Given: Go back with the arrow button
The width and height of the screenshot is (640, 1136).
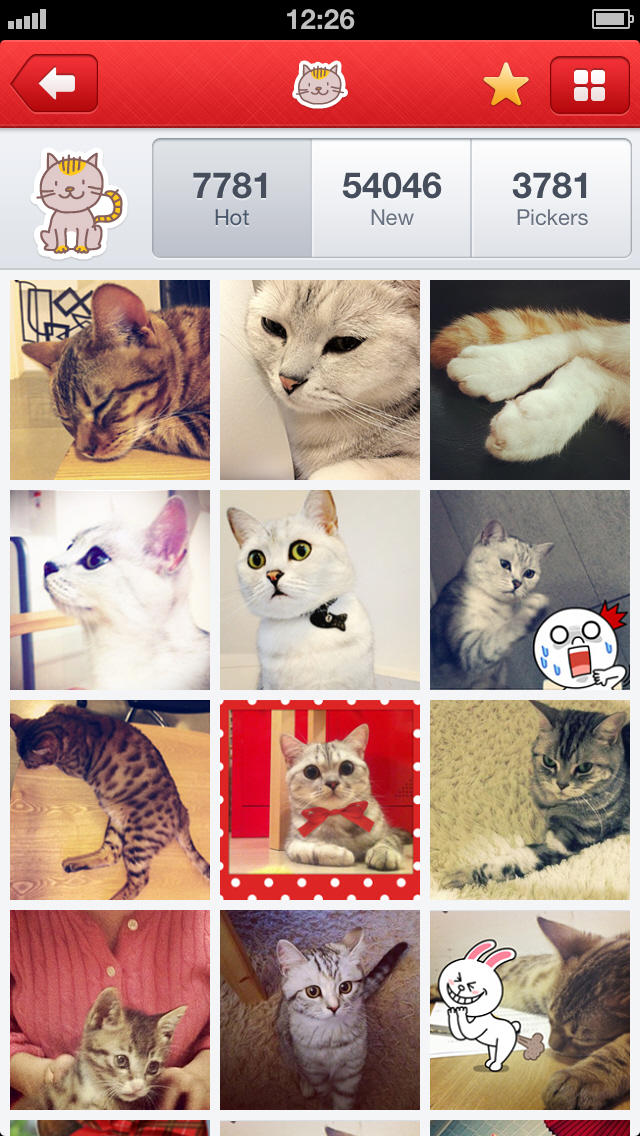Looking at the screenshot, I should pyautogui.click(x=55, y=84).
